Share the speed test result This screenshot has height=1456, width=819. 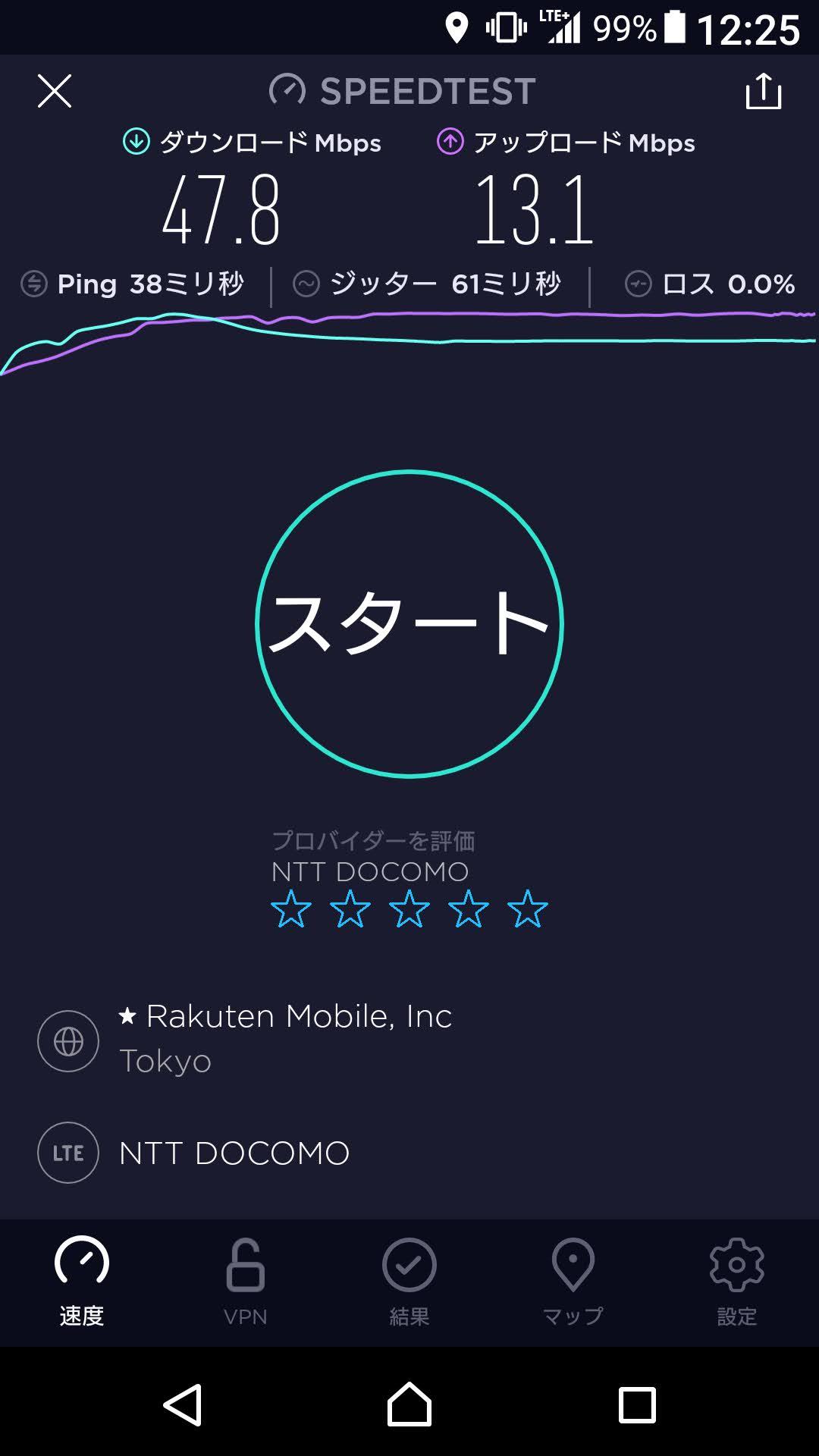click(763, 91)
